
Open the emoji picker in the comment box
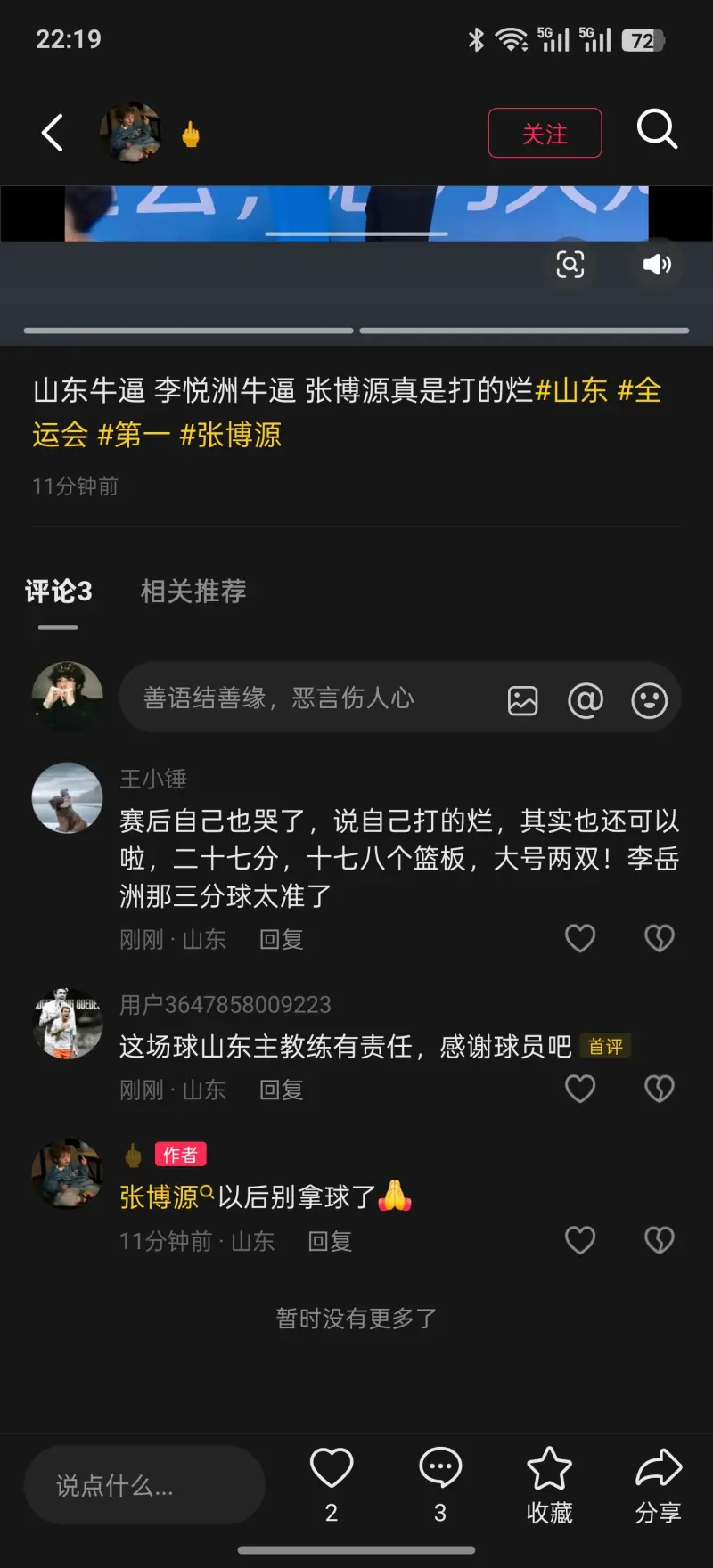(x=649, y=700)
